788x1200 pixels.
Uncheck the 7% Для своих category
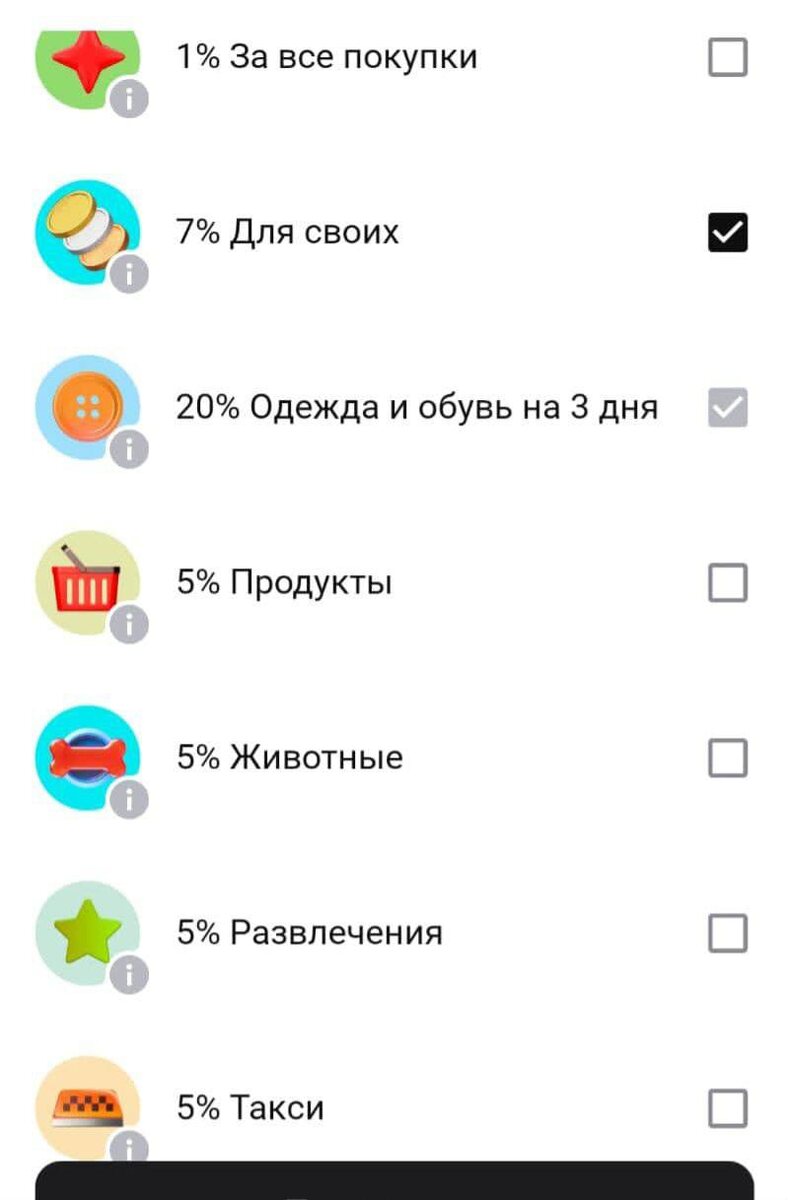click(728, 231)
